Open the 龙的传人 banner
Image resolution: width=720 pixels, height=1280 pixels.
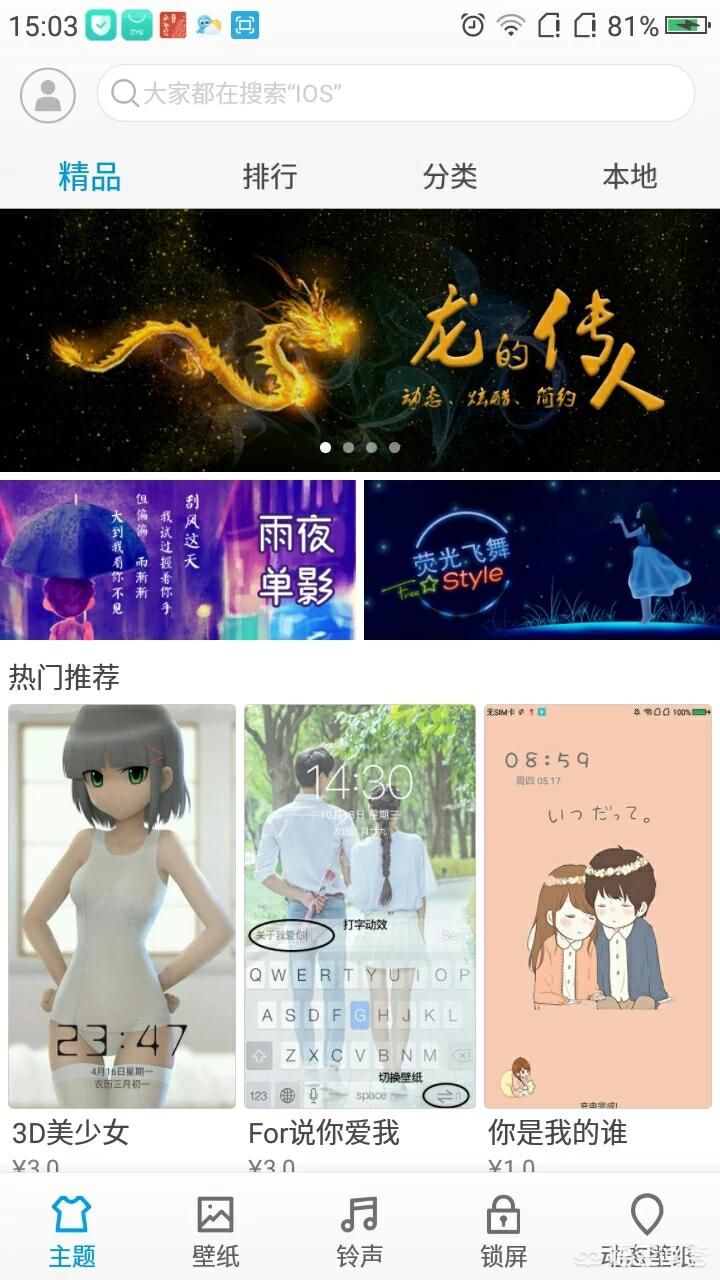[360, 340]
